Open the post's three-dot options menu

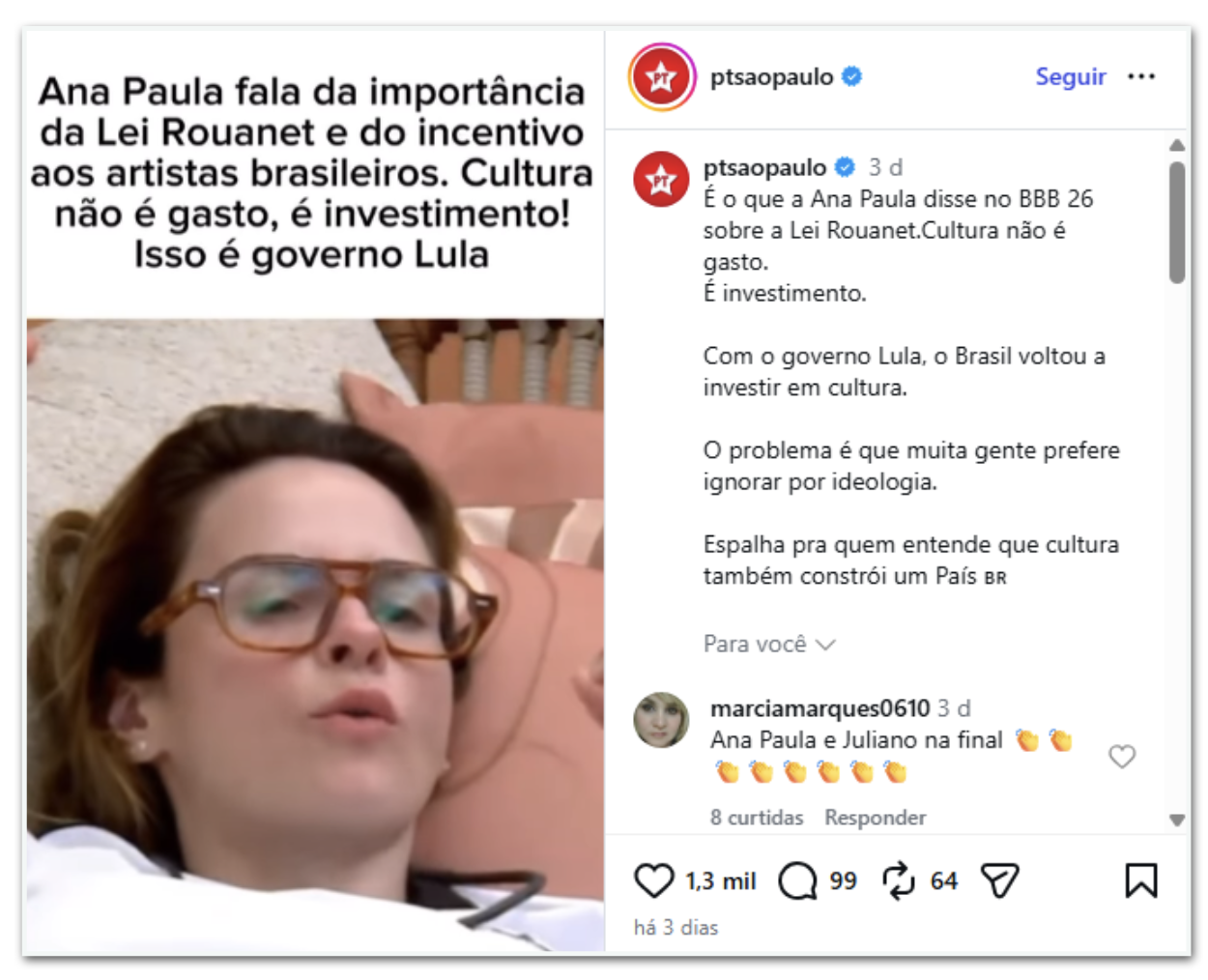point(1141,76)
